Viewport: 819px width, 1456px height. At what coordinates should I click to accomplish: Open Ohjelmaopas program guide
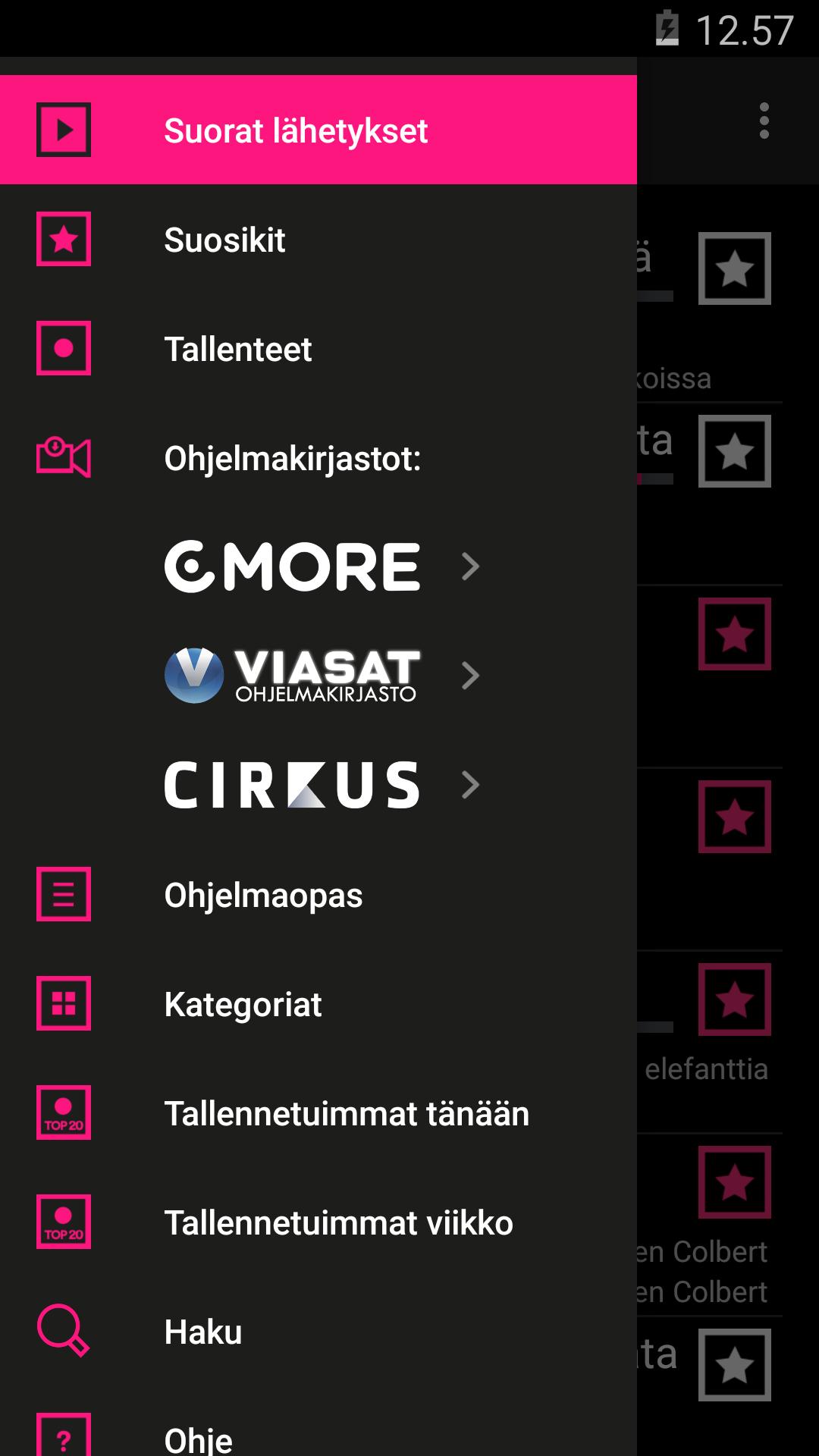[263, 895]
